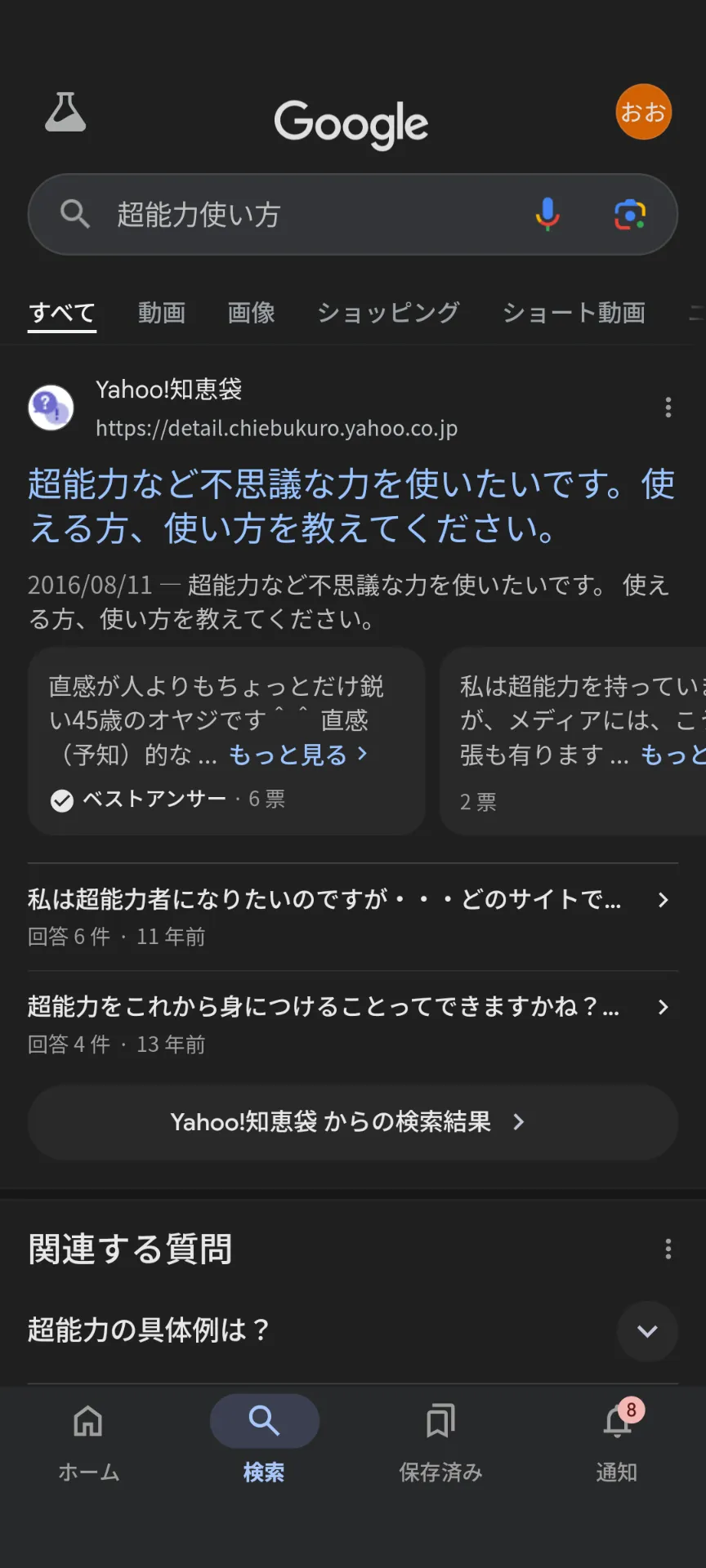
Task: Open the 関連する質問 overflow menu
Action: 668,1249
